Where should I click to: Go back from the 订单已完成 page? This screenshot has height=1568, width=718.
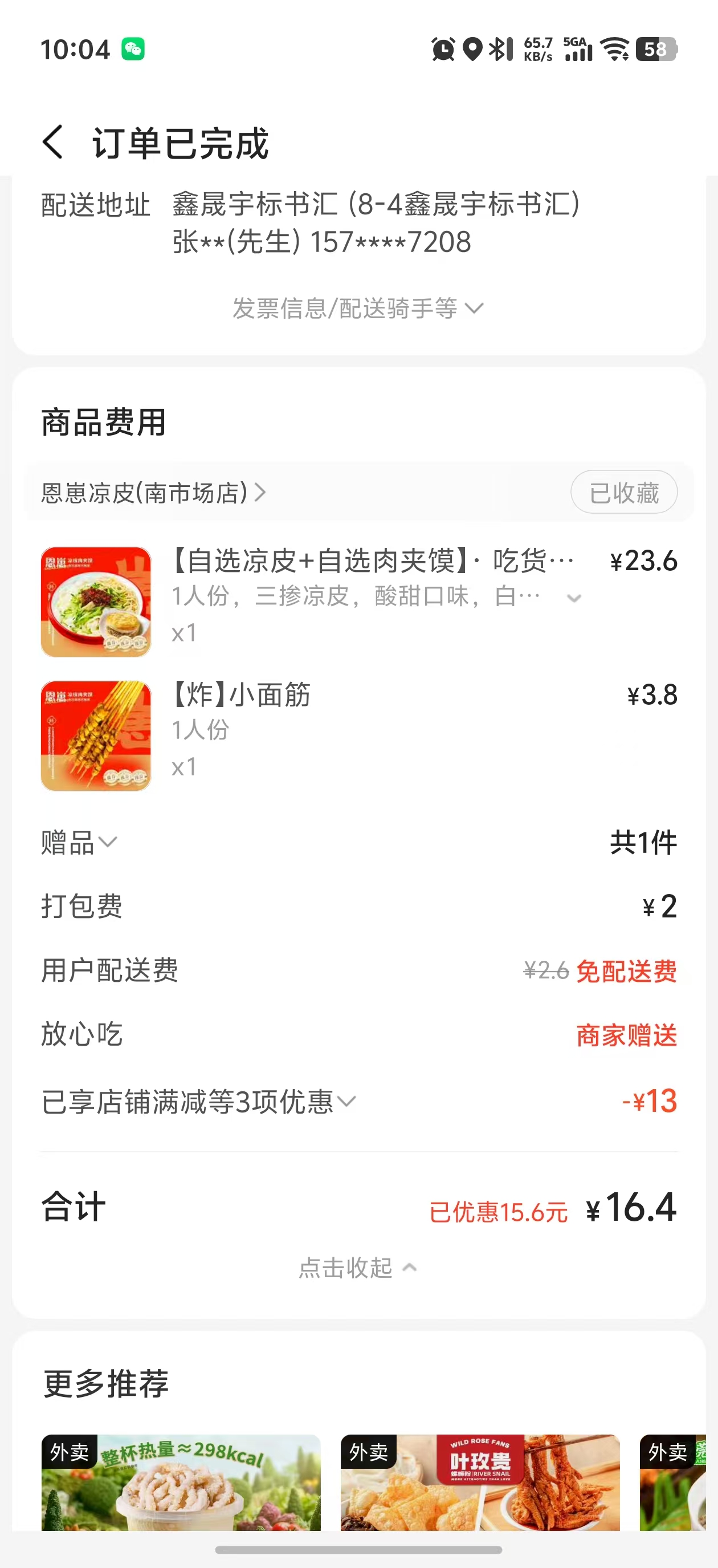(54, 143)
